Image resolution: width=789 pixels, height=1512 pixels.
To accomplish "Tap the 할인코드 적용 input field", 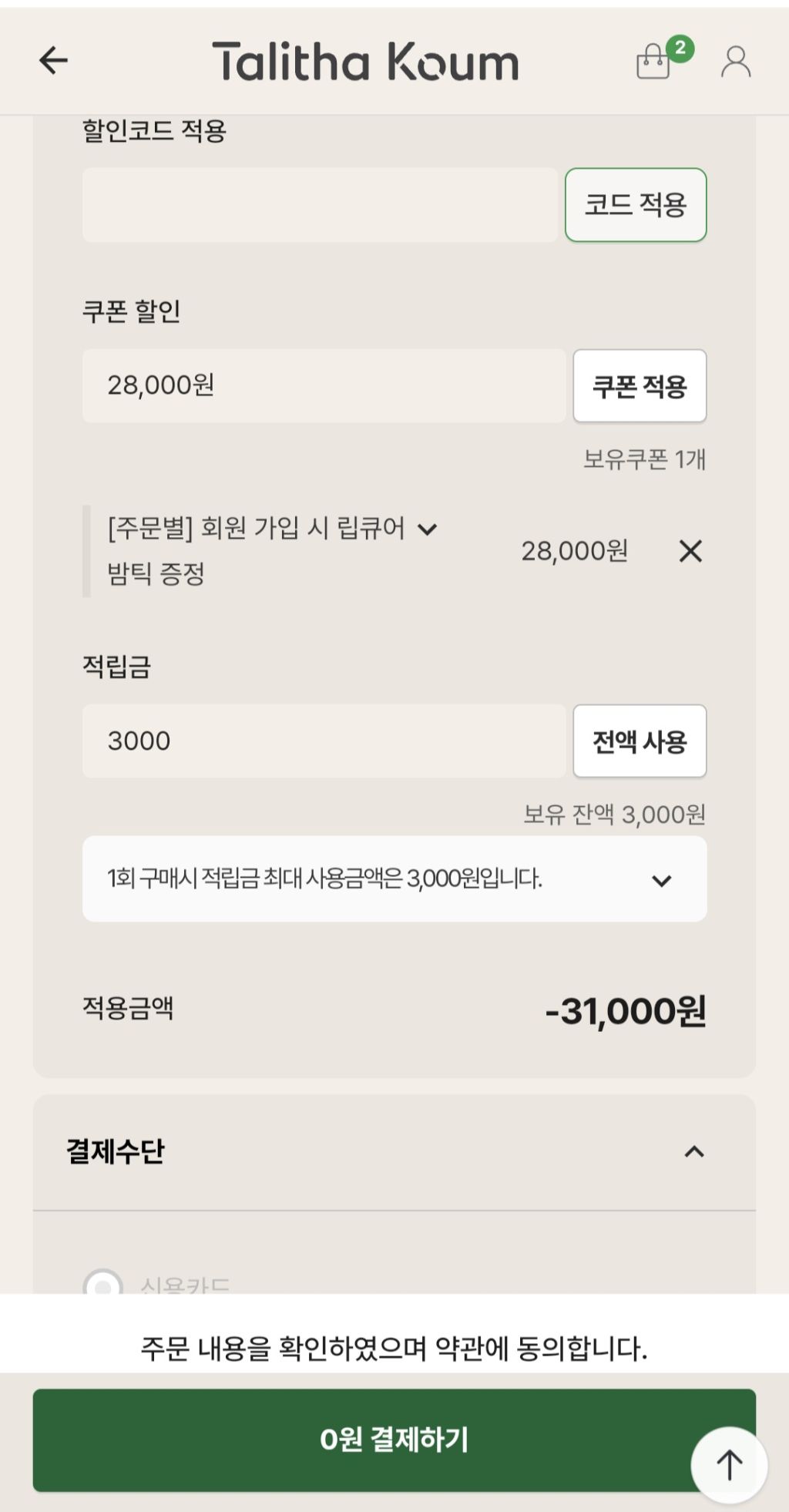I will tap(320, 205).
